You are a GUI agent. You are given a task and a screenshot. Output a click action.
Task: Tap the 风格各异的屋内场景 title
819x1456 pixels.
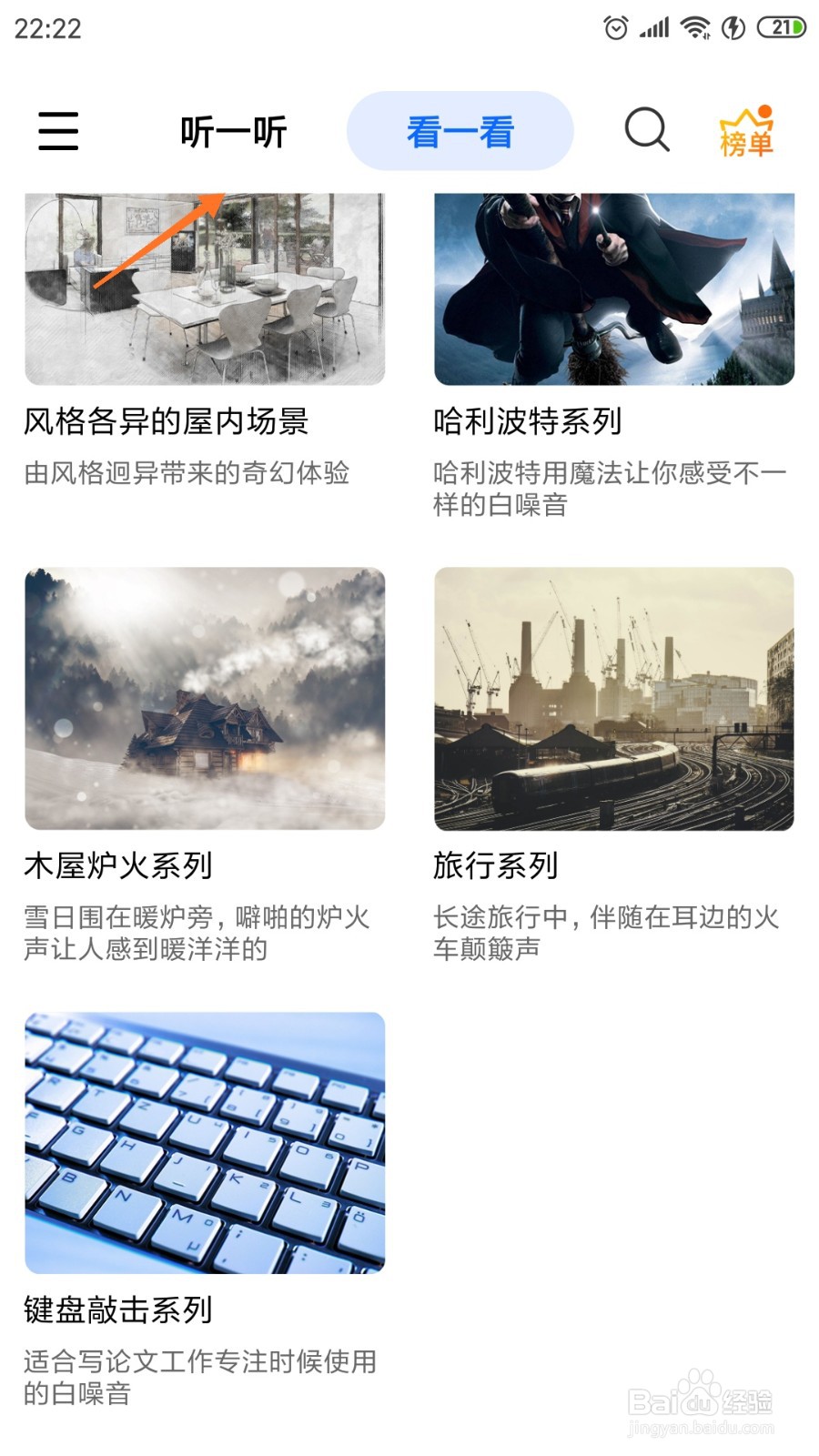(167, 421)
